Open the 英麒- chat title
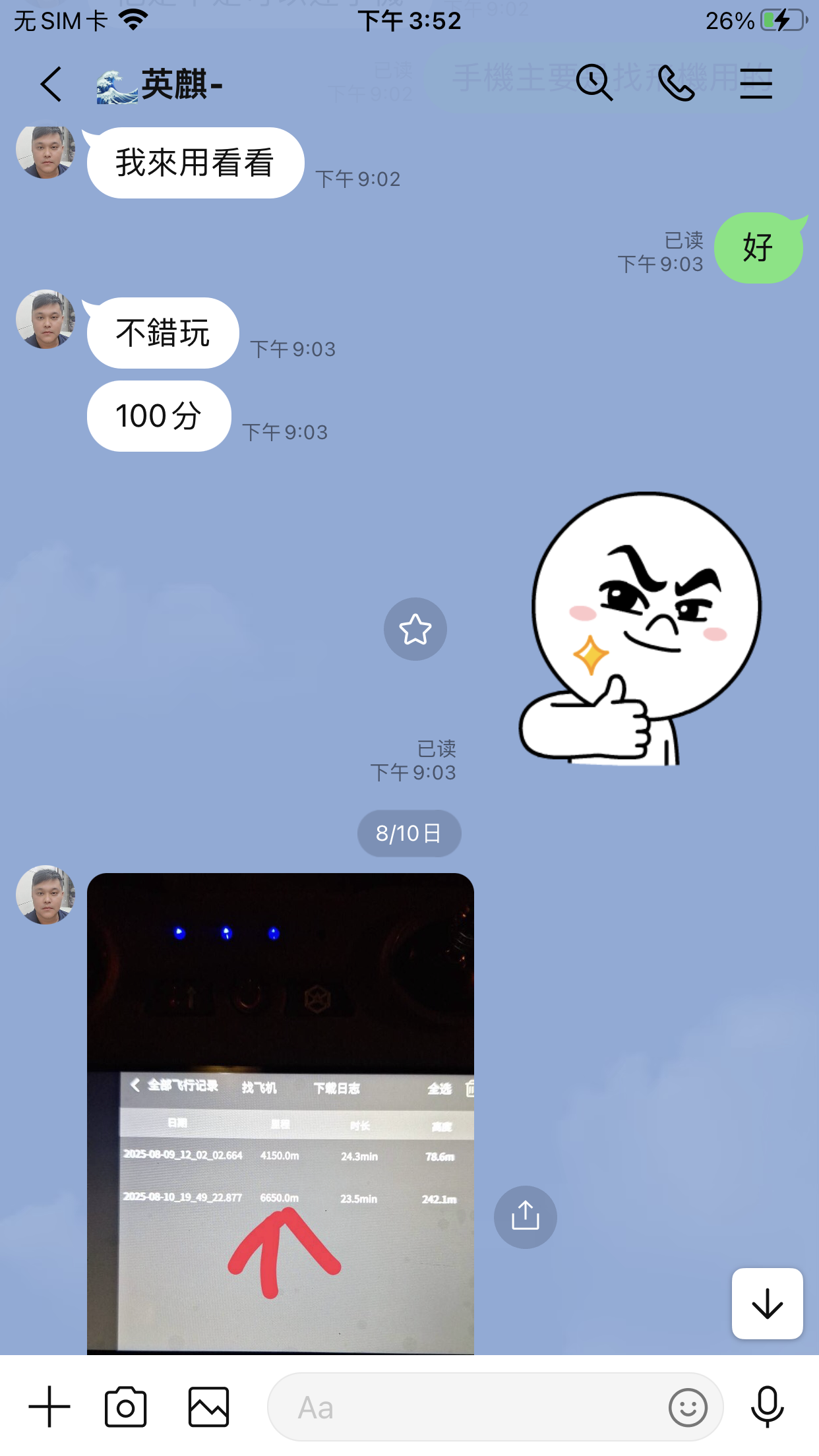Viewport: 819px width, 1456px height. 162,84
